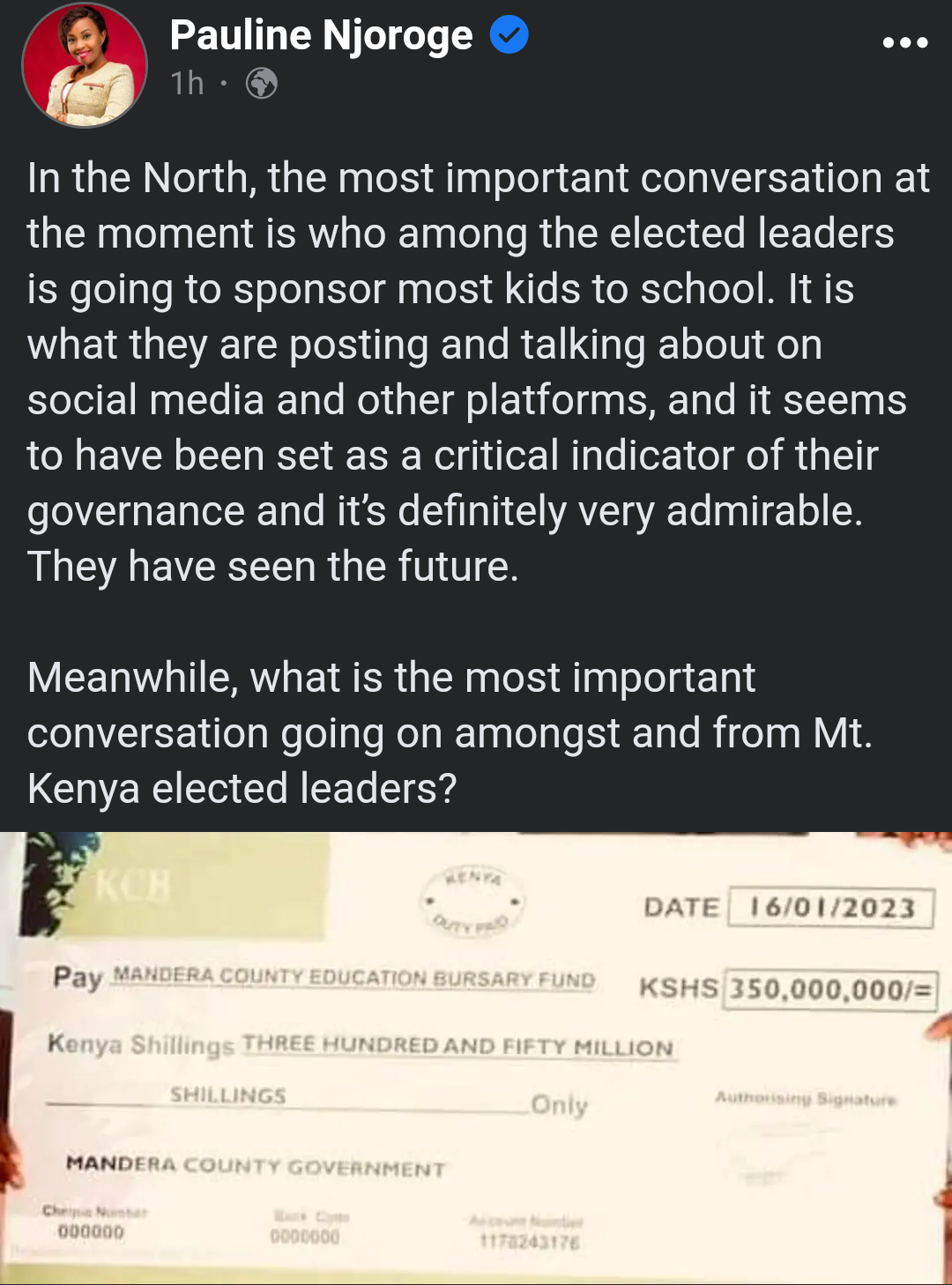View the post's public audience globe icon
The height and width of the screenshot is (1285, 952).
pos(262,84)
